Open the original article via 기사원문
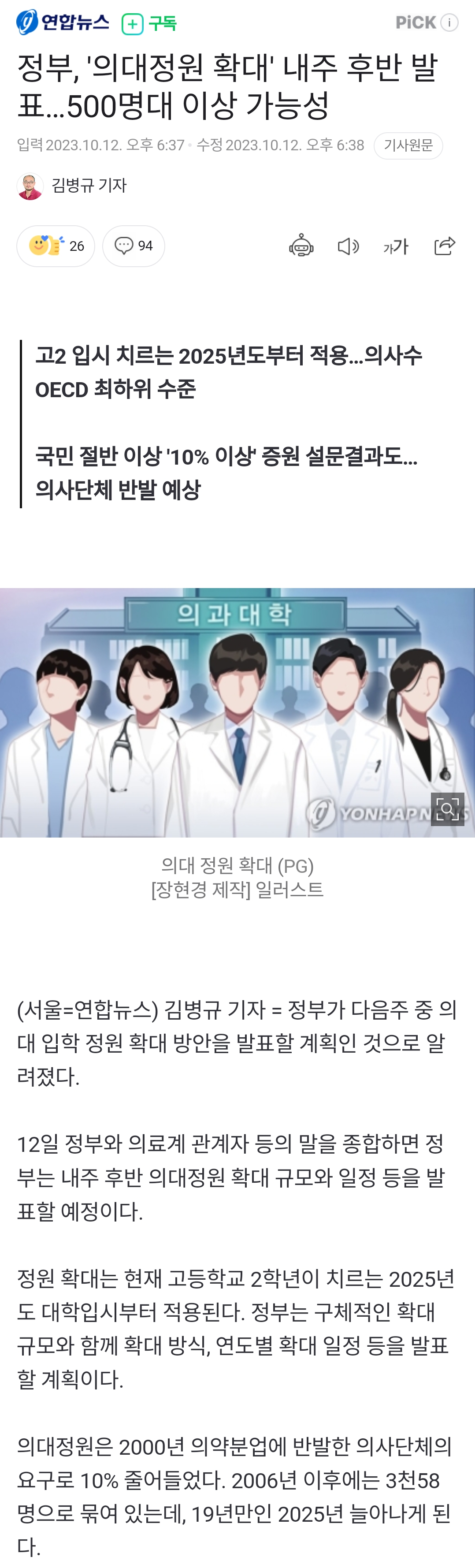The width and height of the screenshot is (475, 1568). point(408,146)
